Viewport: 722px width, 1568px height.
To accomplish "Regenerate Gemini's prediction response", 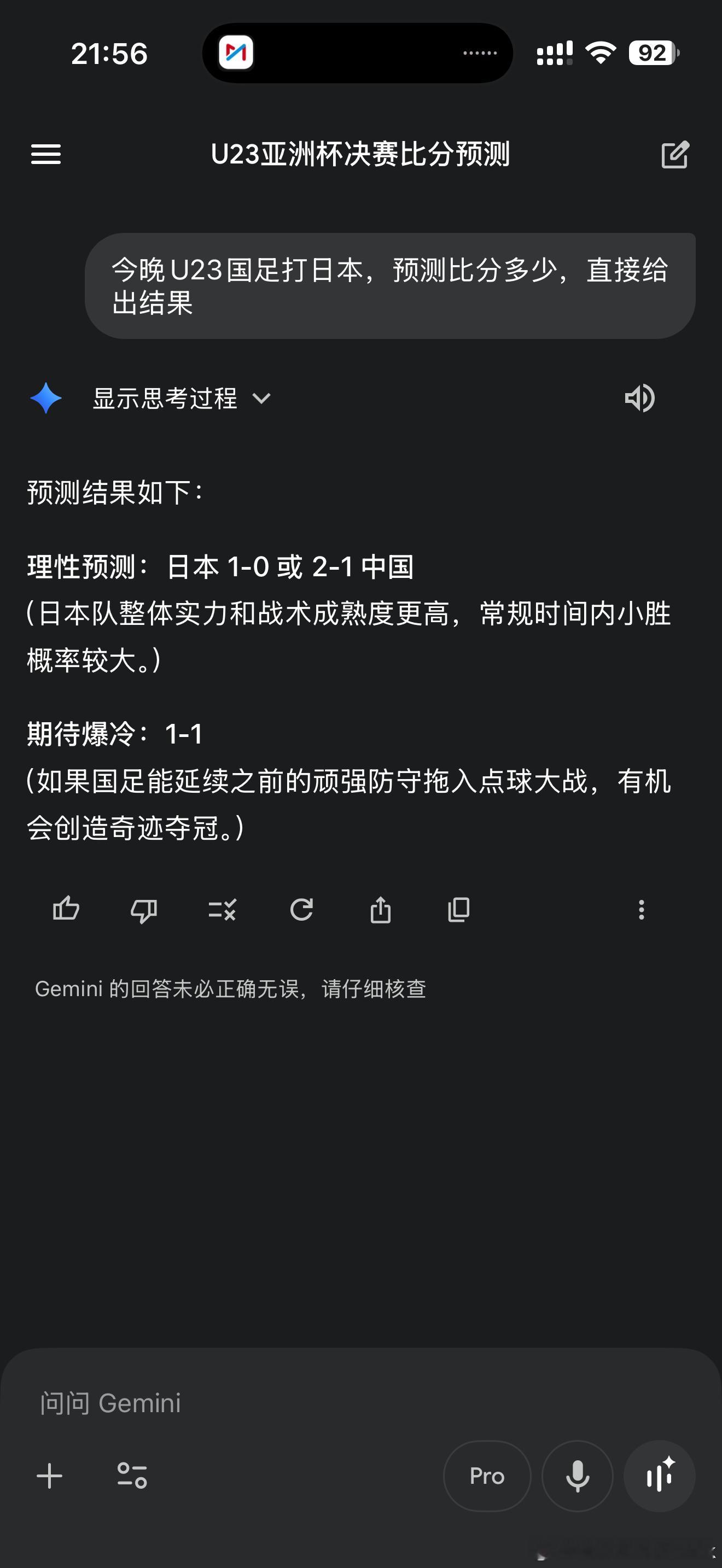I will pos(302,910).
